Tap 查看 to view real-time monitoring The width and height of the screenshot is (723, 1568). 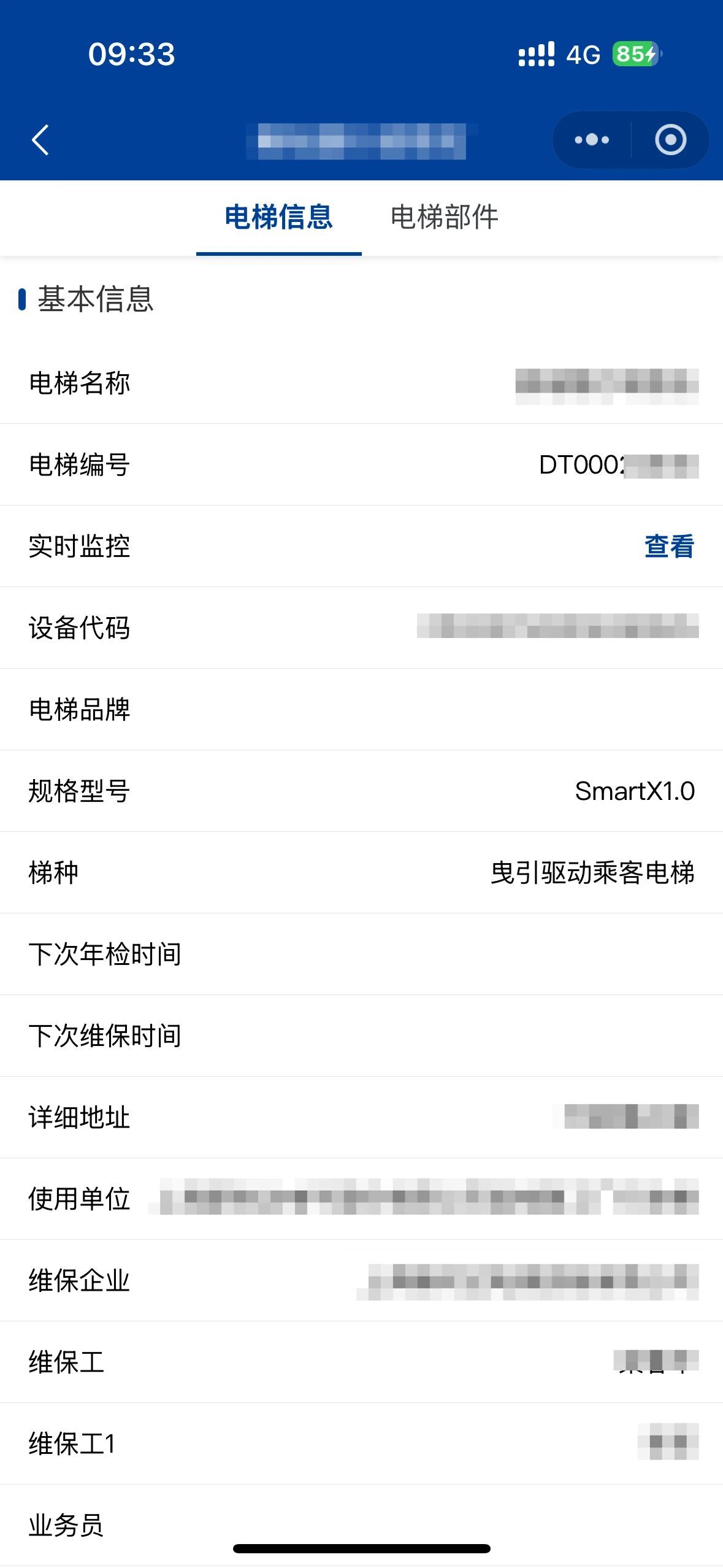[669, 546]
